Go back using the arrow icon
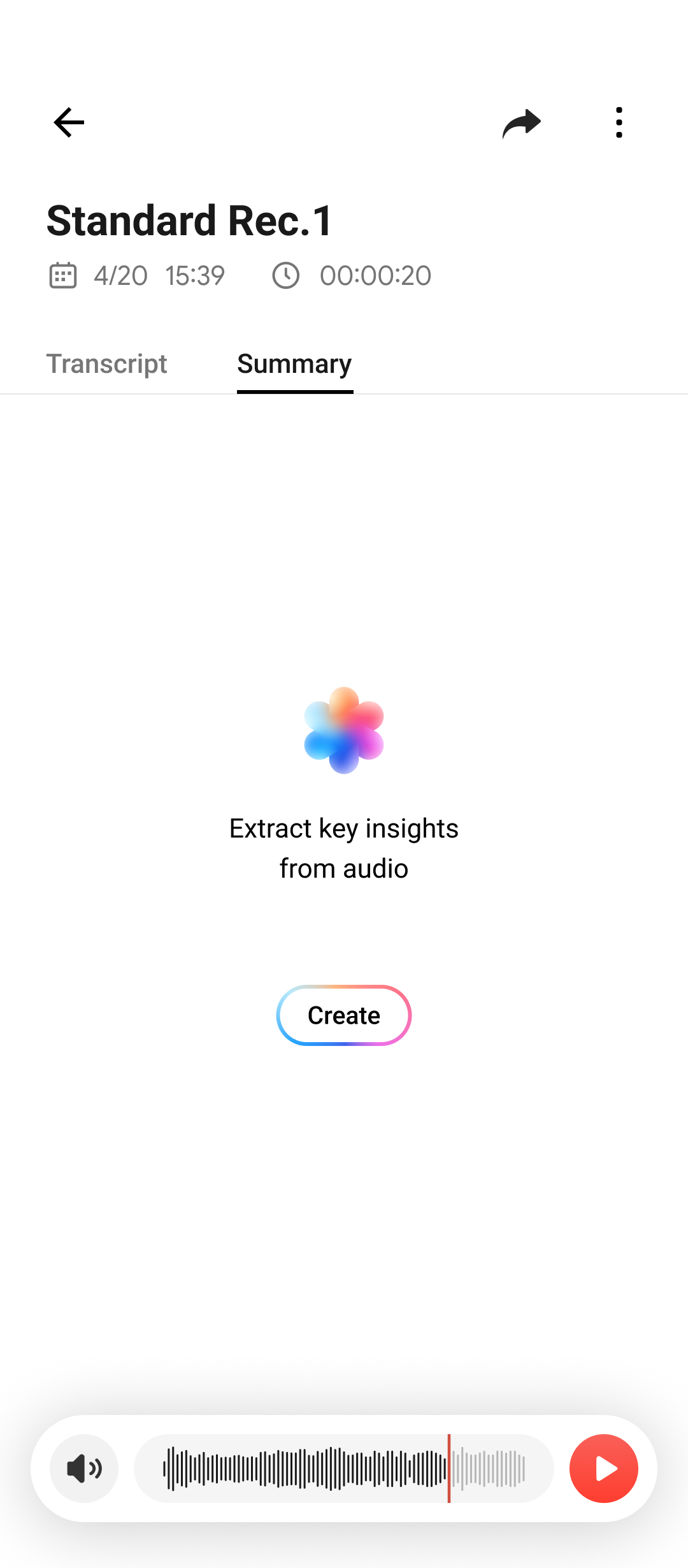This screenshot has height=1568, width=688. coord(69,122)
